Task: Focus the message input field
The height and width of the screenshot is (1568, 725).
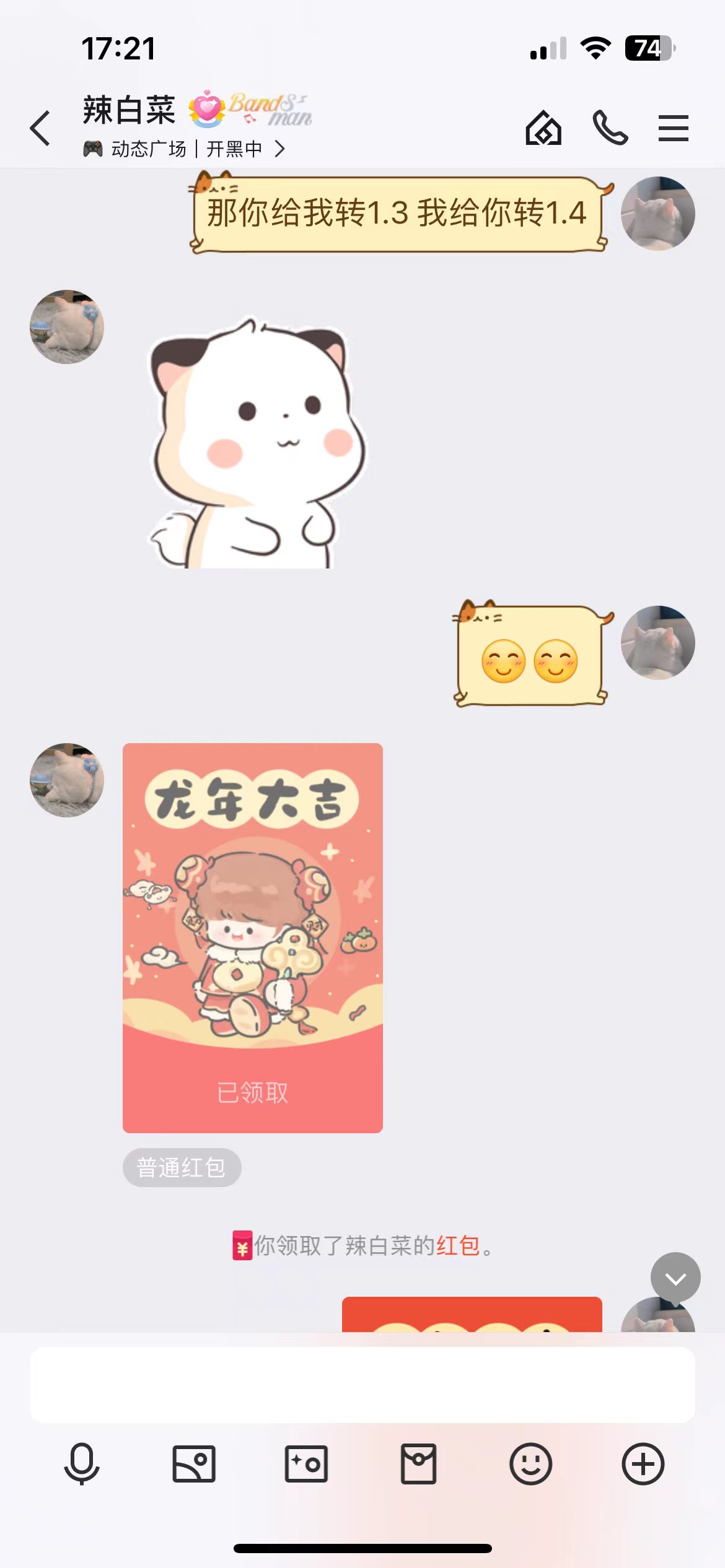Action: coord(362,1385)
